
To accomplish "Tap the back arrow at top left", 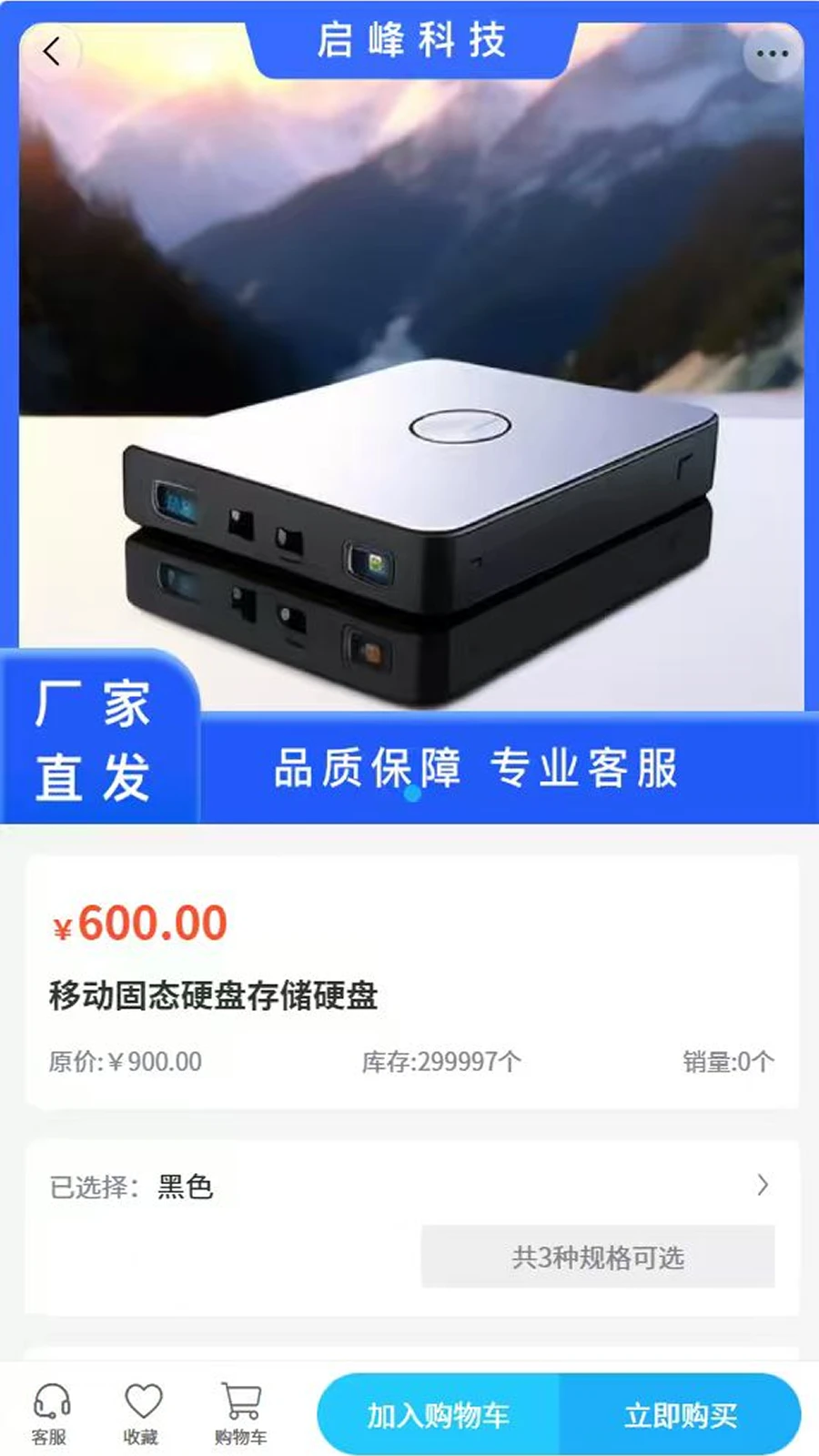I will point(53,52).
